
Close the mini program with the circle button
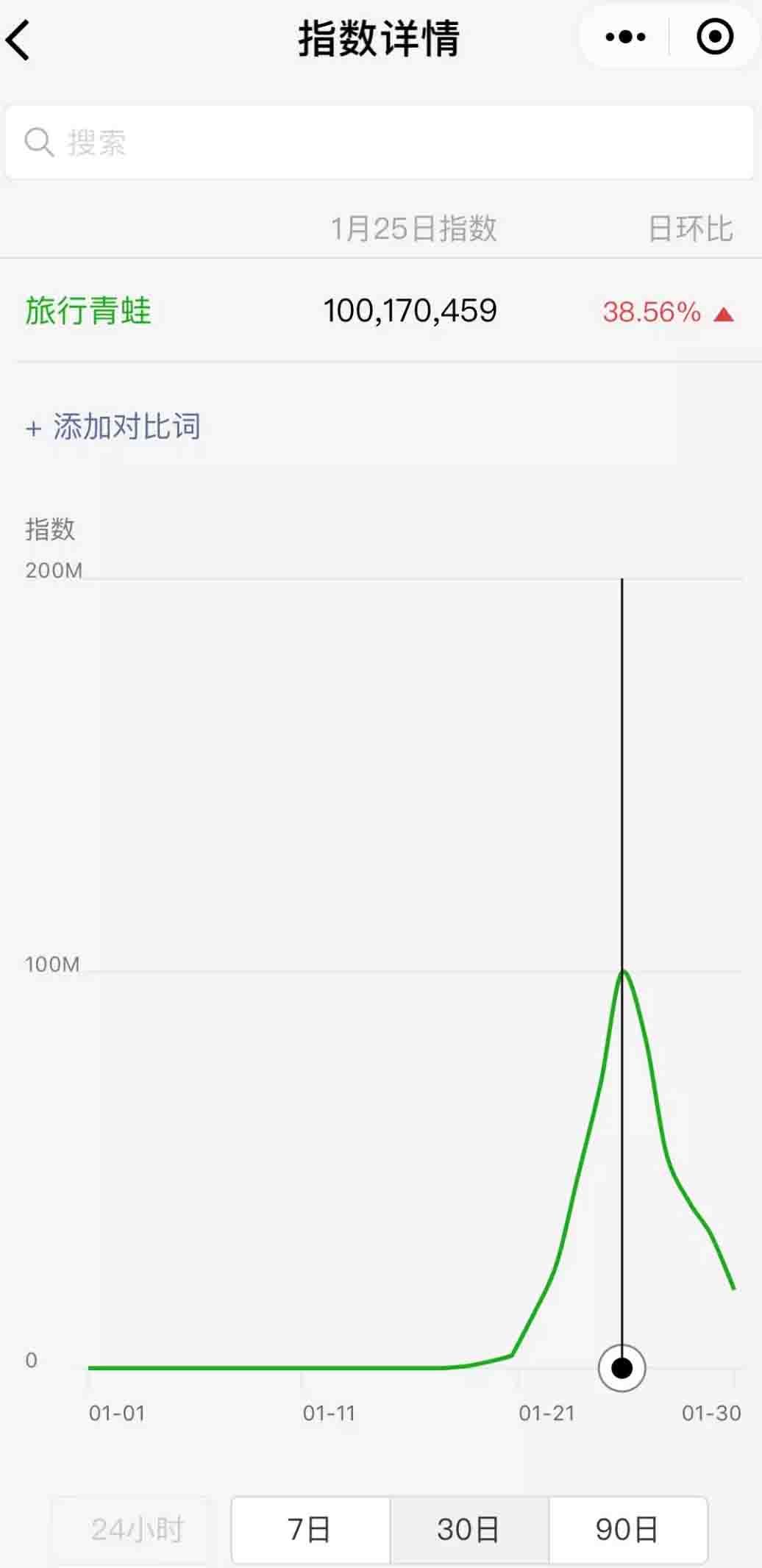(714, 37)
